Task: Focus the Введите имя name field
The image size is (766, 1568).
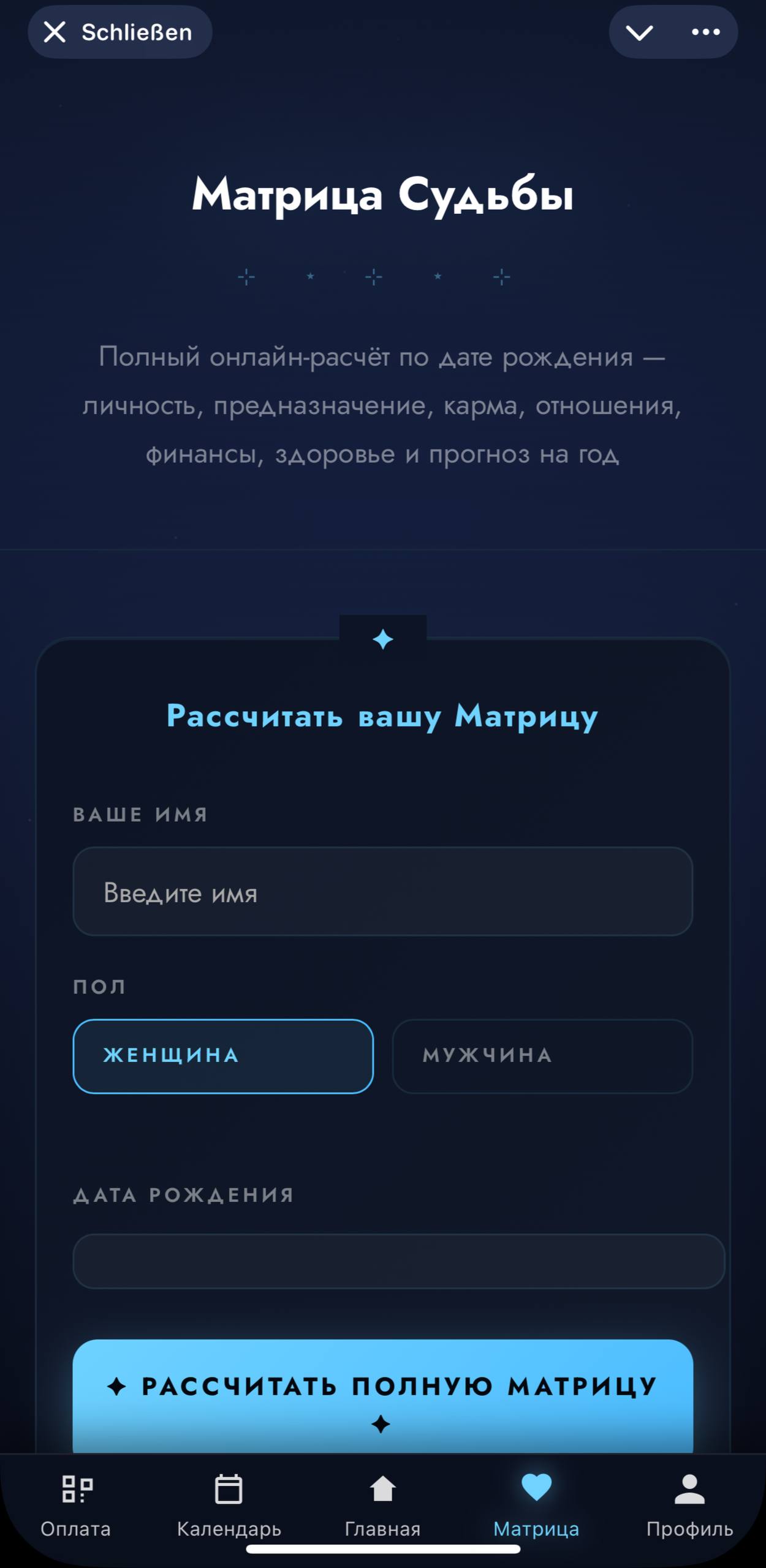Action: (x=382, y=892)
